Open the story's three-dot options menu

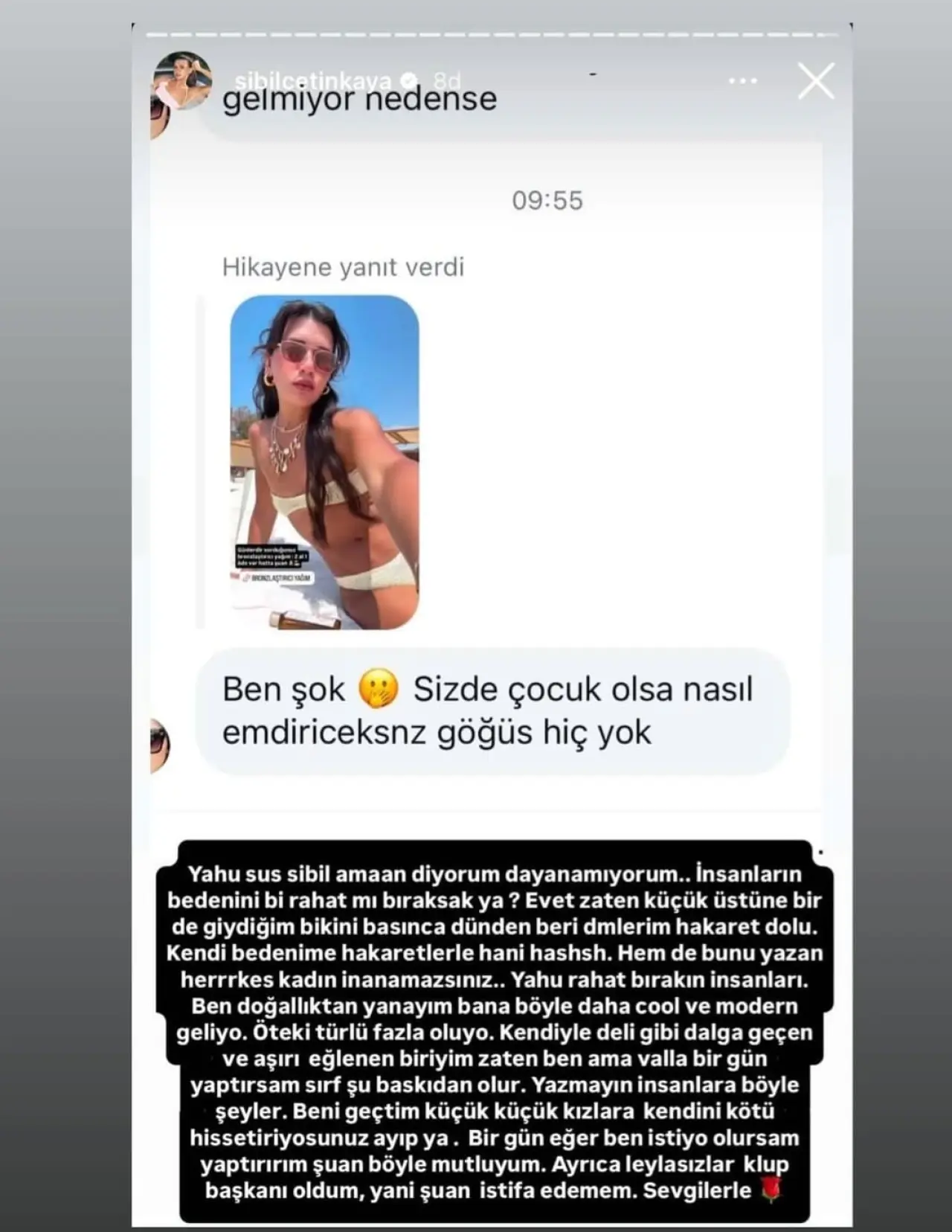tap(742, 81)
